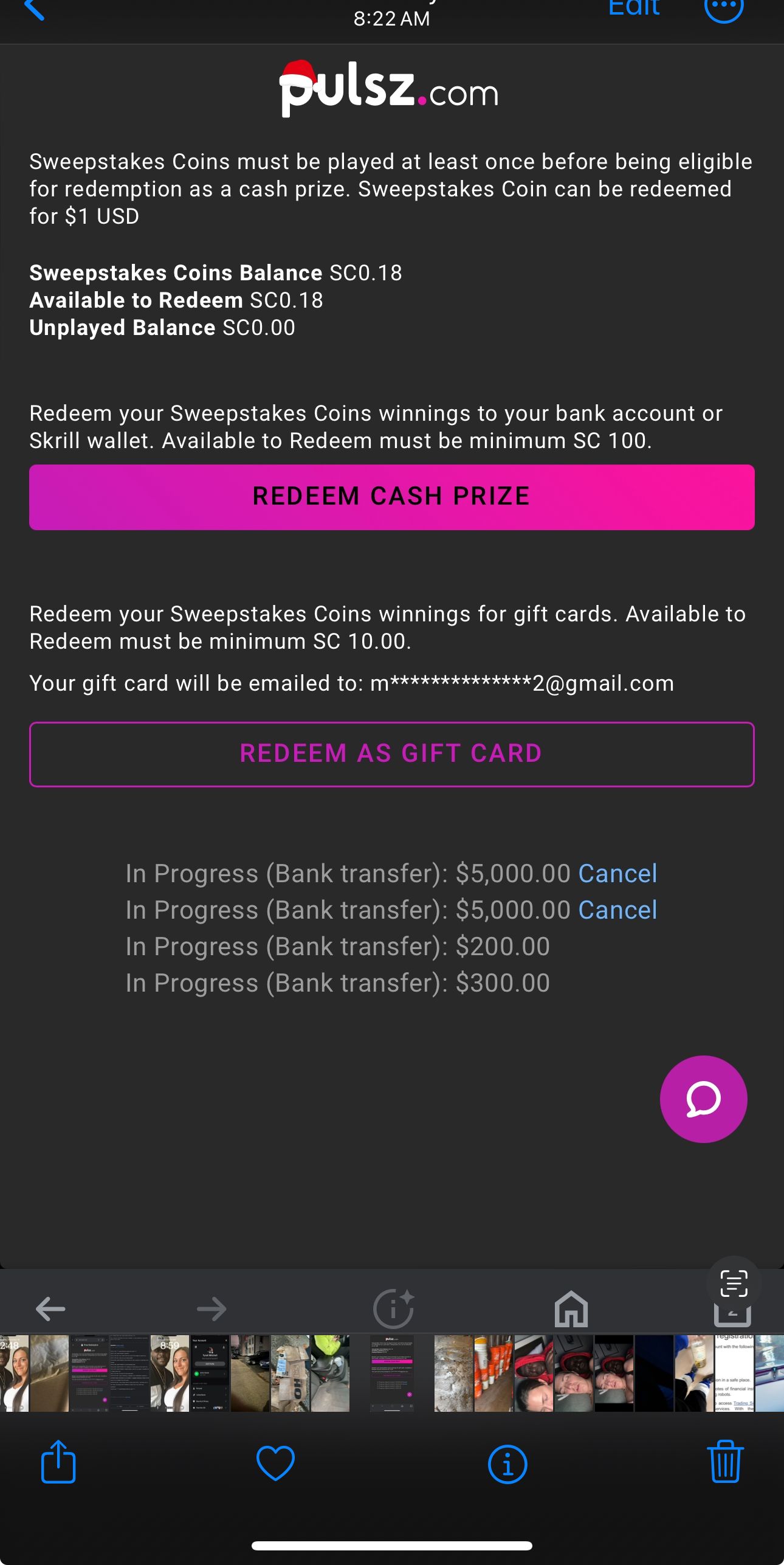Delete this photo with the trash icon
This screenshot has width=784, height=1565.
click(x=726, y=1462)
